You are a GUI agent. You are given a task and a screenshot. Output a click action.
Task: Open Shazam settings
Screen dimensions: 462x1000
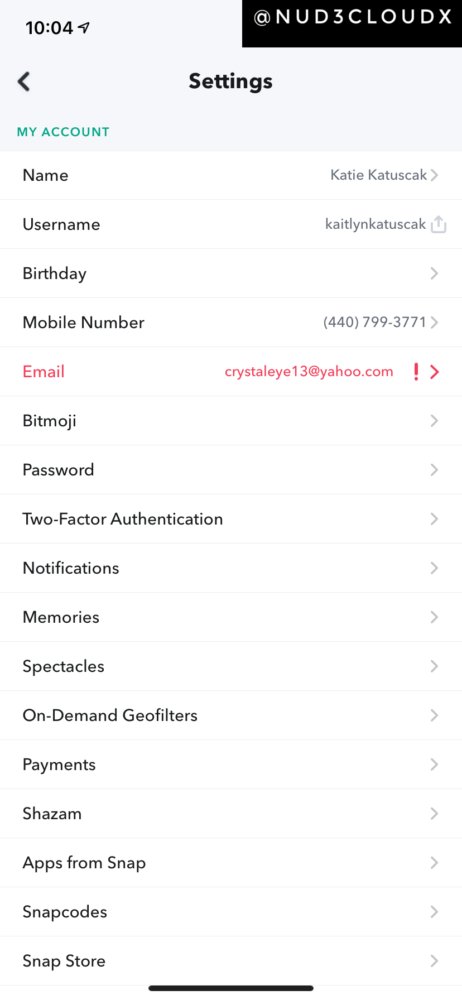click(x=231, y=814)
